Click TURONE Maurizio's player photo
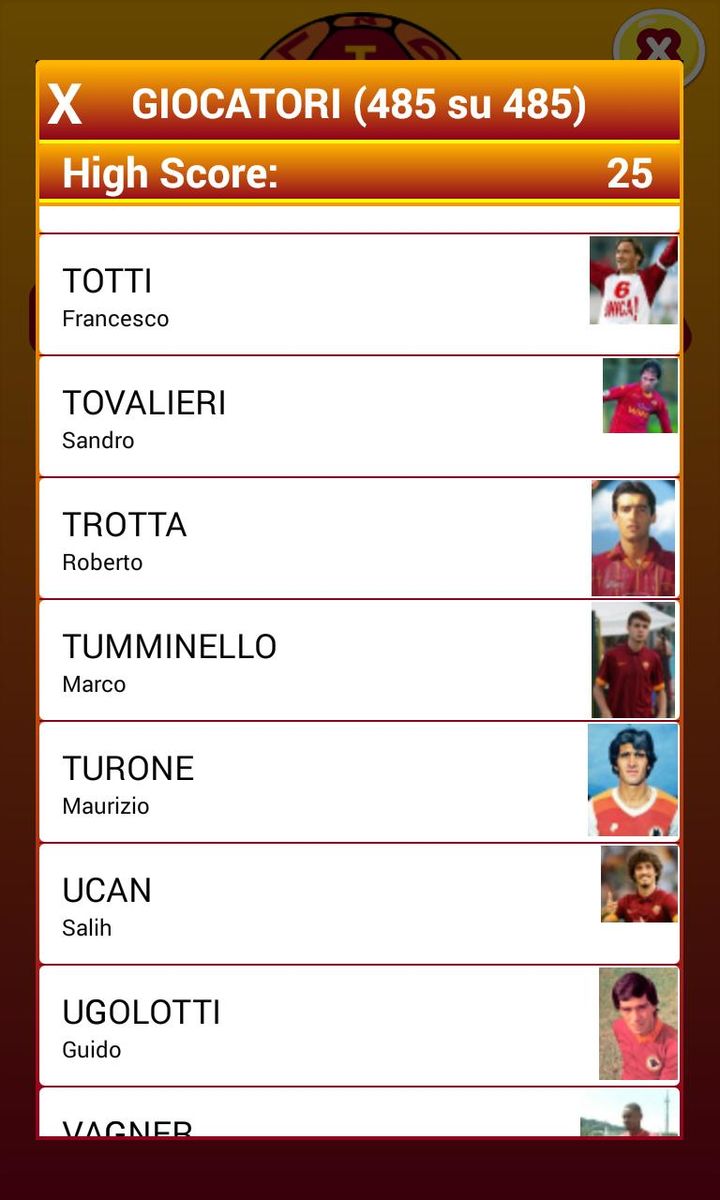 pyautogui.click(x=633, y=781)
